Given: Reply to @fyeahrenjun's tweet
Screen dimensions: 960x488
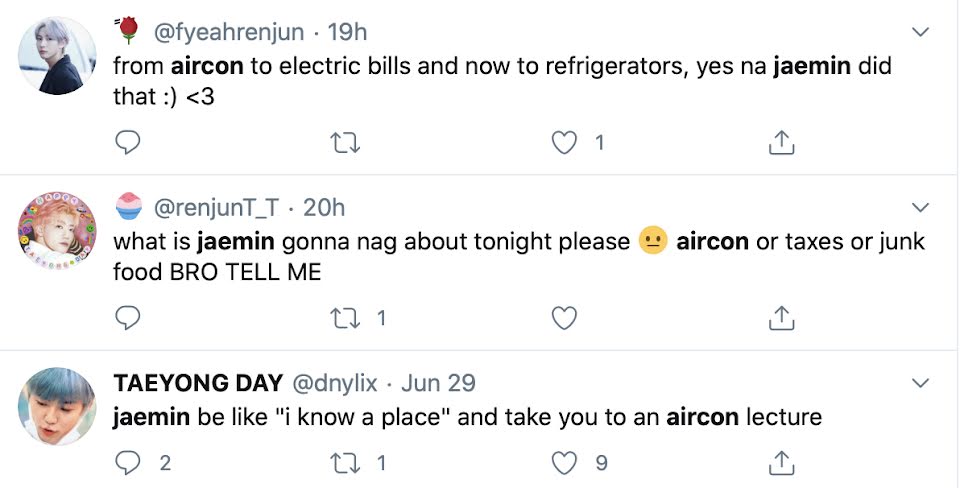Looking at the screenshot, I should pyautogui.click(x=127, y=143).
